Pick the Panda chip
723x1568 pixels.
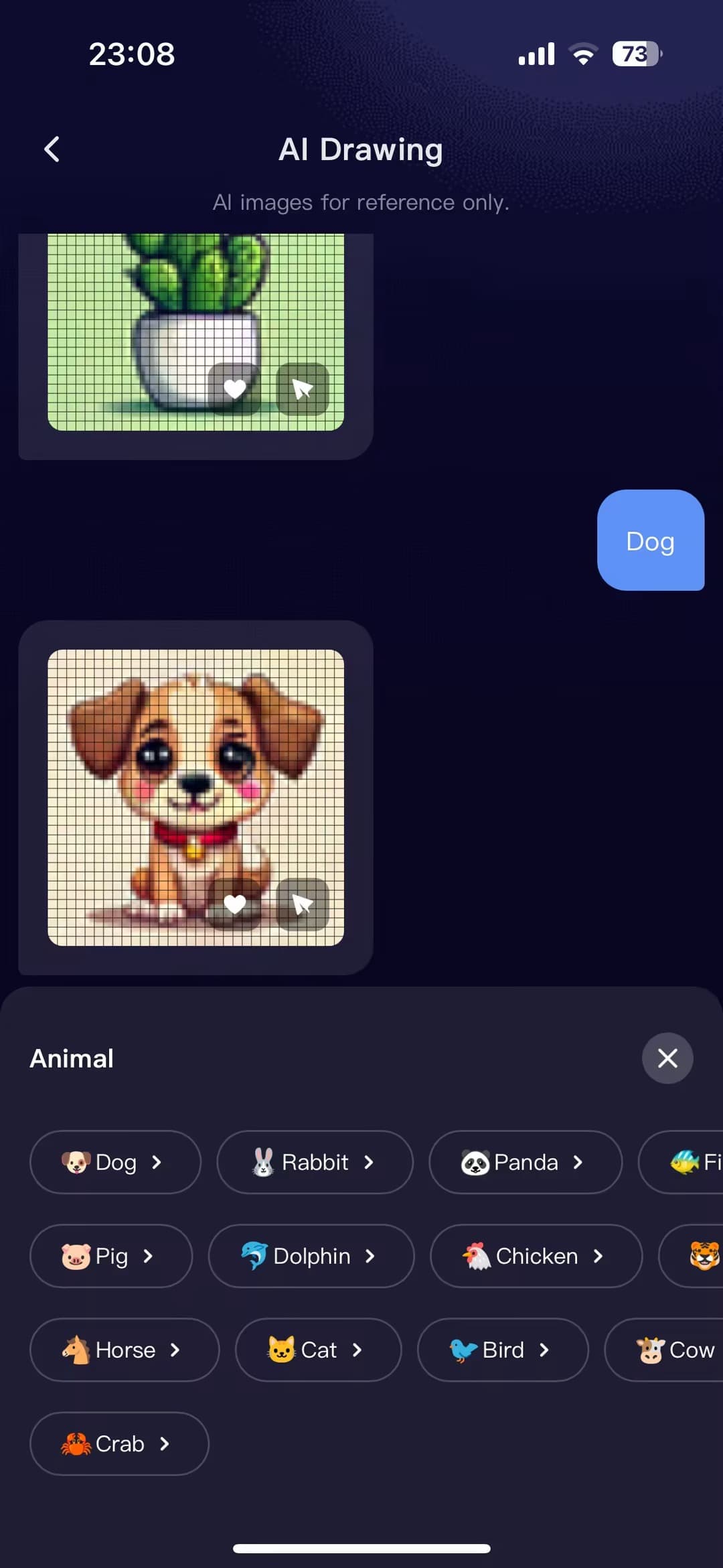coord(525,1162)
